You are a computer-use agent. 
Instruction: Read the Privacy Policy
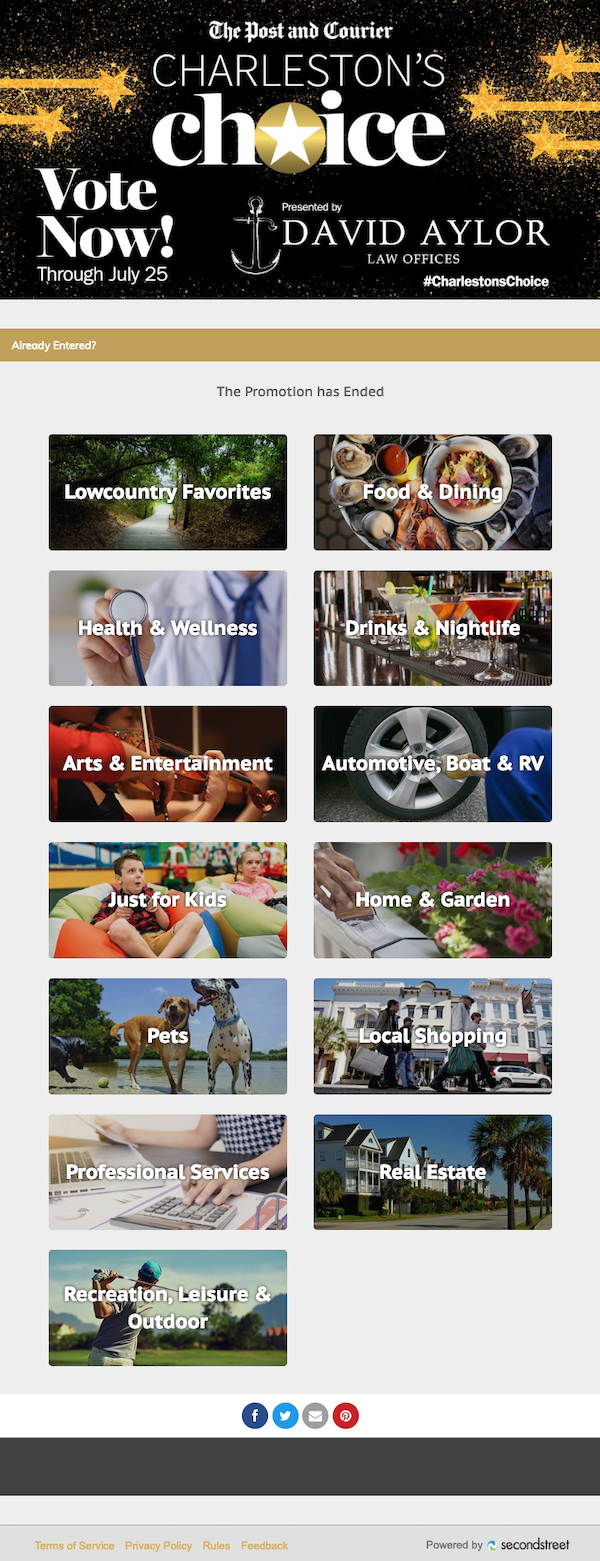[158, 1546]
